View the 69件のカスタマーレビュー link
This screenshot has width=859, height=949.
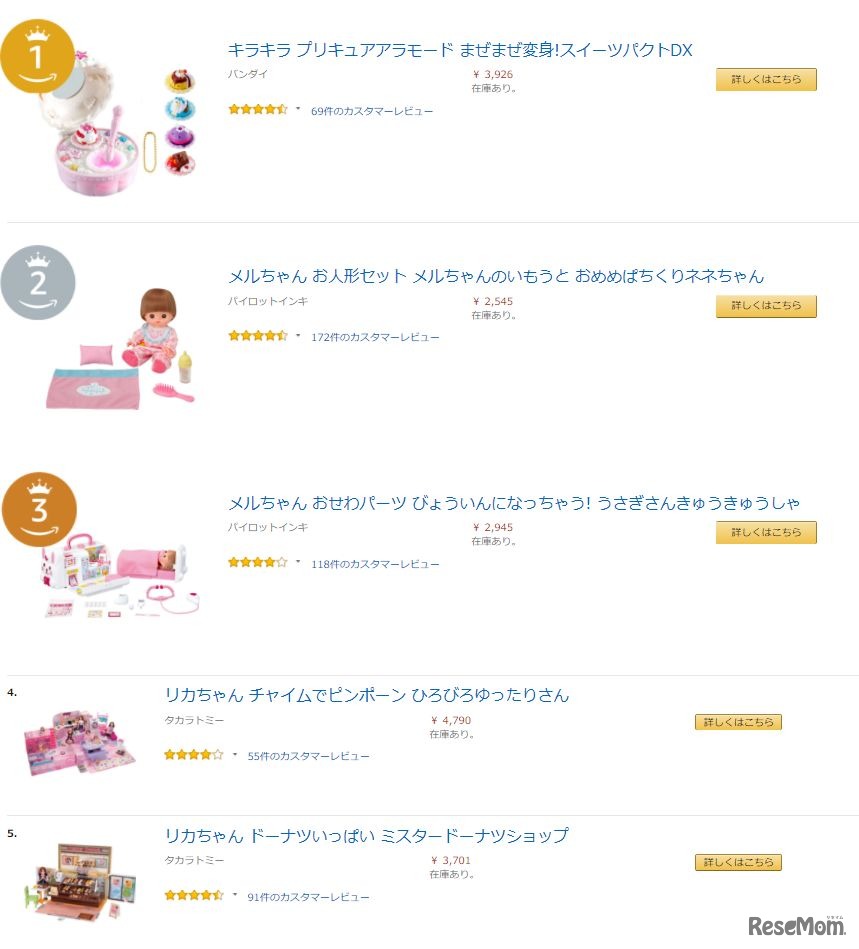pos(372,111)
